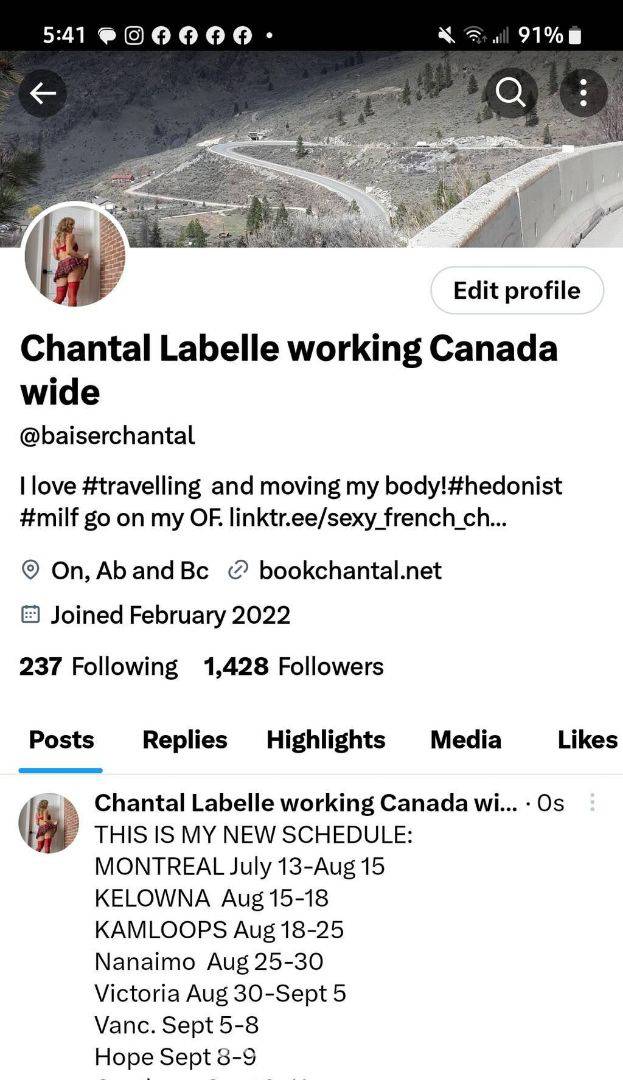
Task: Tap the avatar beside the schedule post
Action: pos(48,823)
